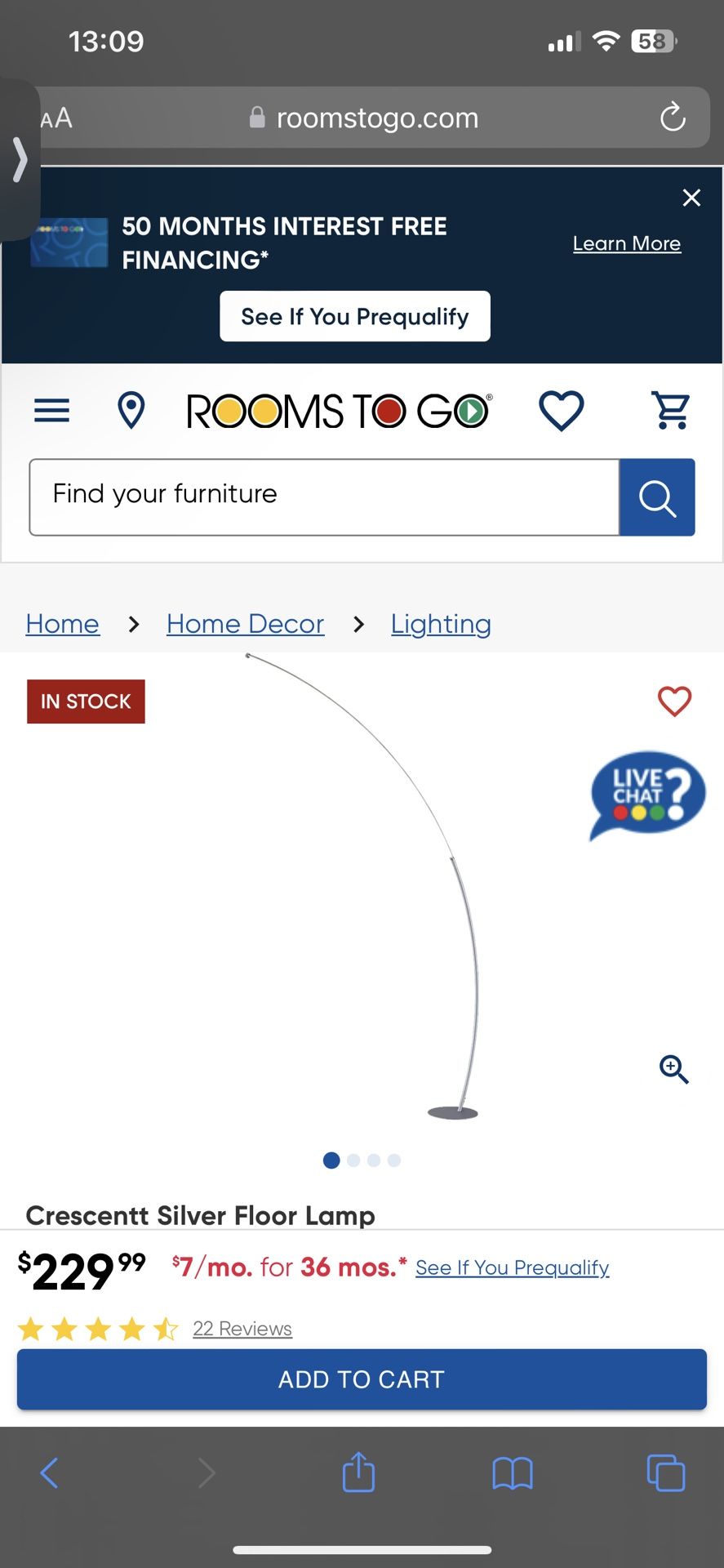Open the store locator pin
This screenshot has height=1568, width=724.
click(131, 410)
